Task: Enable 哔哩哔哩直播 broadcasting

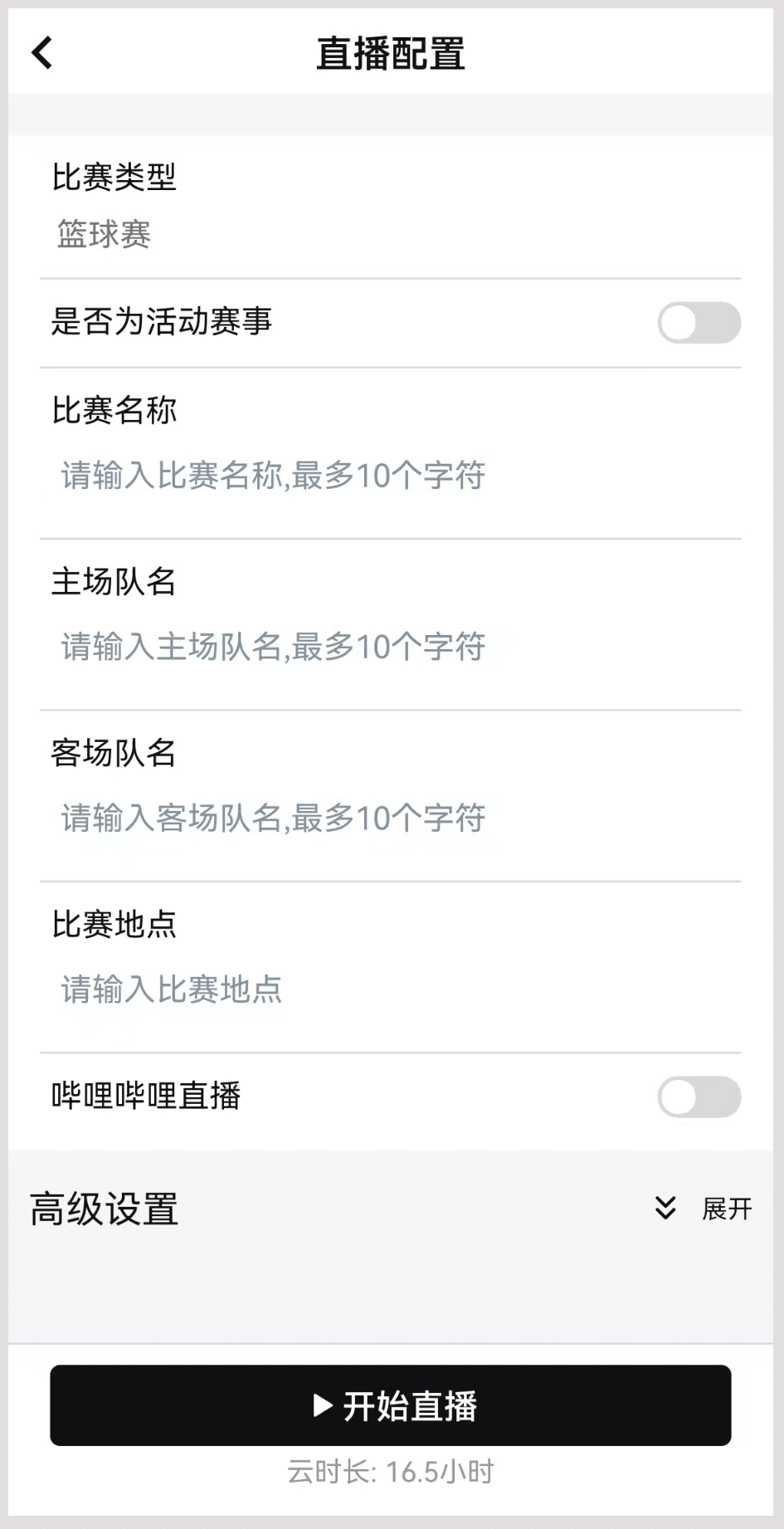Action: 699,1097
